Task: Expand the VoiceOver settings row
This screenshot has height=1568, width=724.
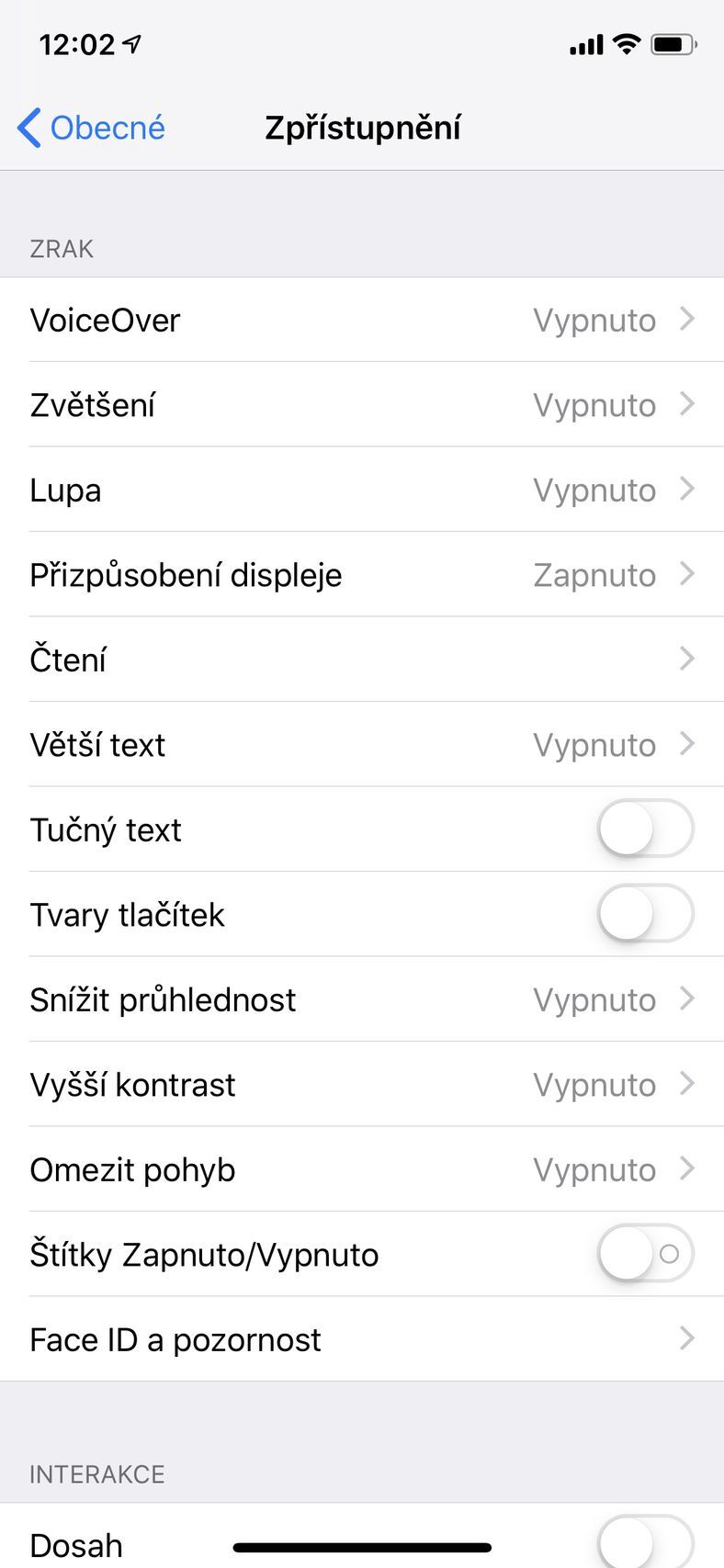Action: [362, 320]
